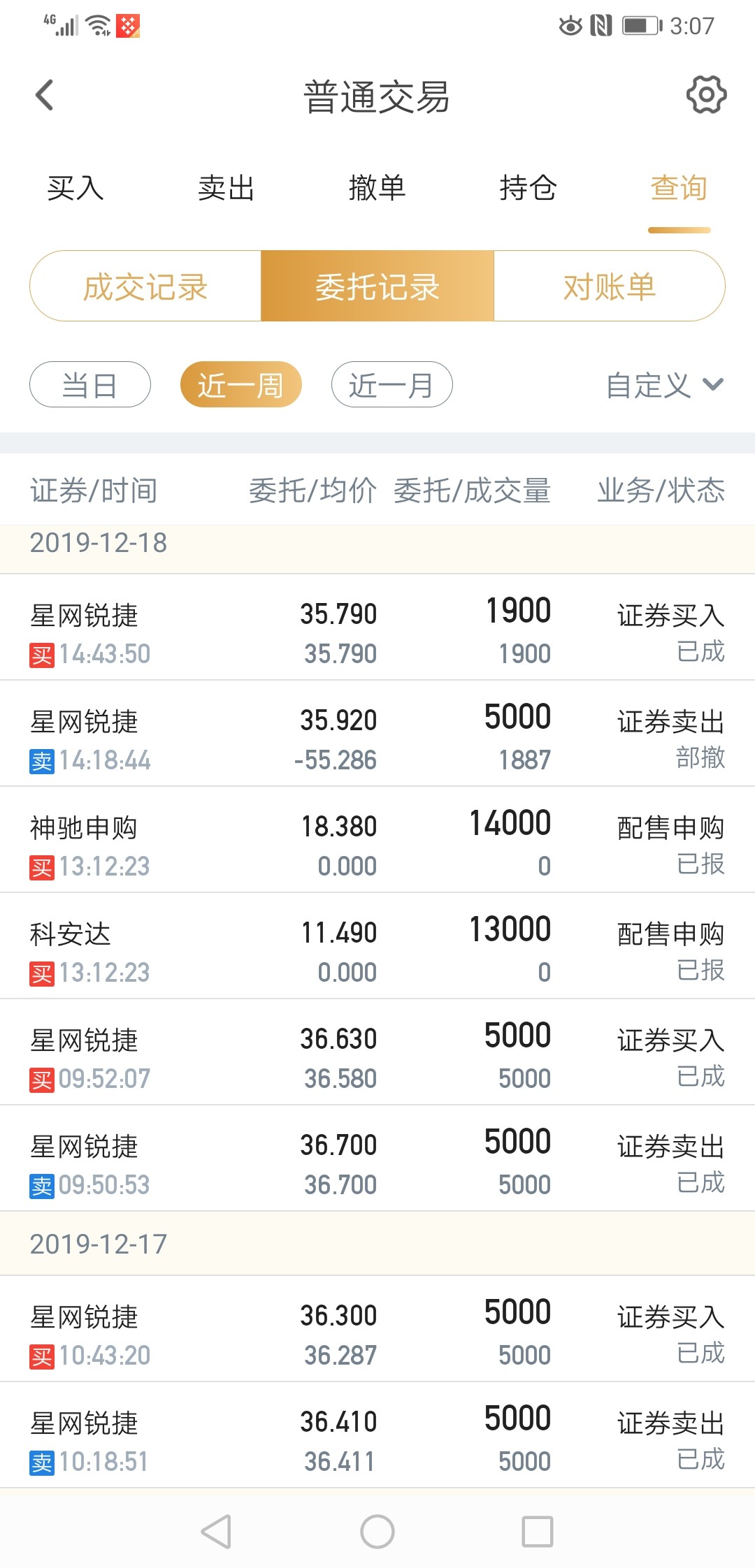Image resolution: width=755 pixels, height=1568 pixels.
Task: Select the 神驰申购 order record row
Action: pos(377,839)
